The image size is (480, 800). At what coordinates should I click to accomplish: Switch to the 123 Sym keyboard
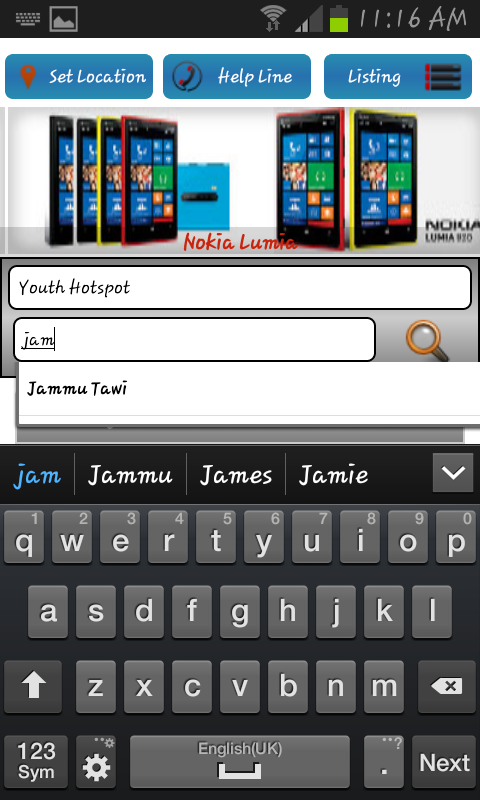coord(36,763)
